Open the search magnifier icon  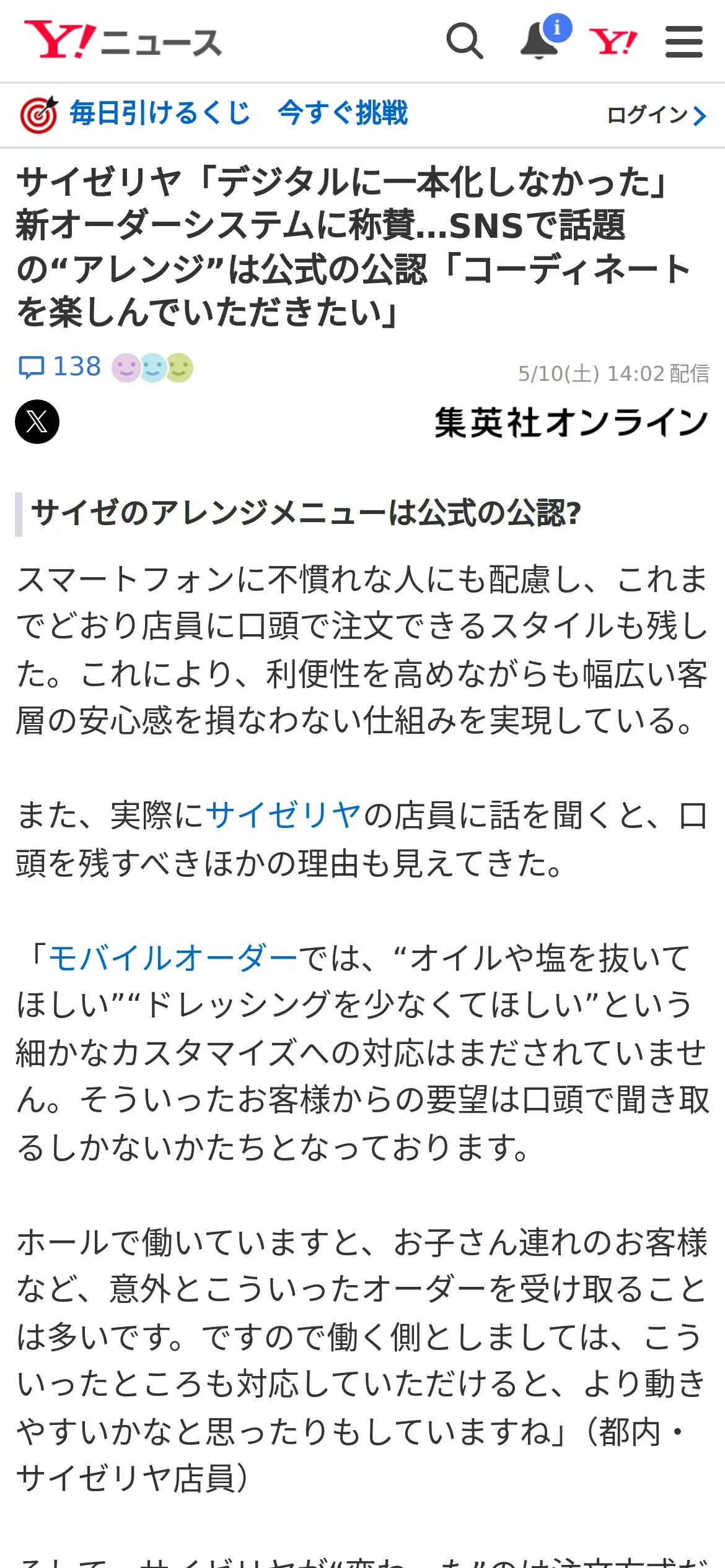(x=465, y=41)
